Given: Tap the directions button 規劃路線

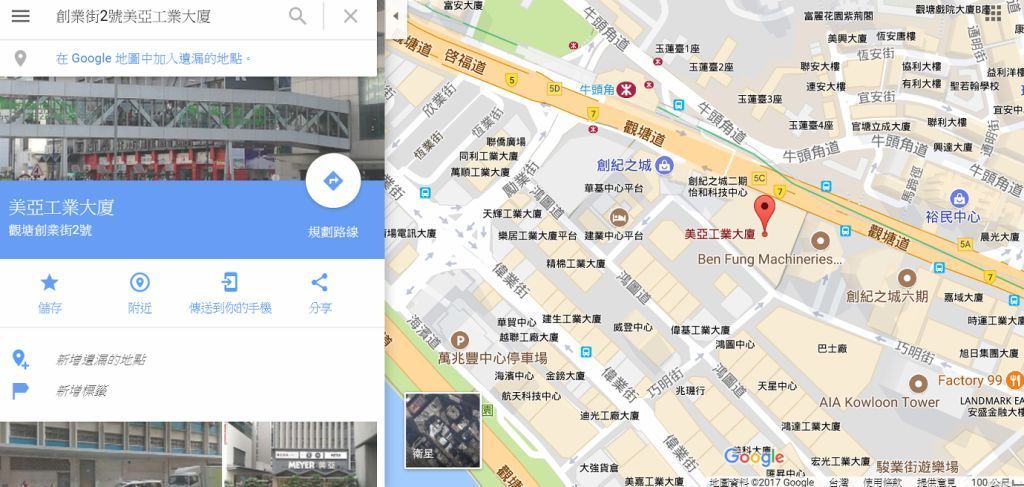Looking at the screenshot, I should 333,181.
